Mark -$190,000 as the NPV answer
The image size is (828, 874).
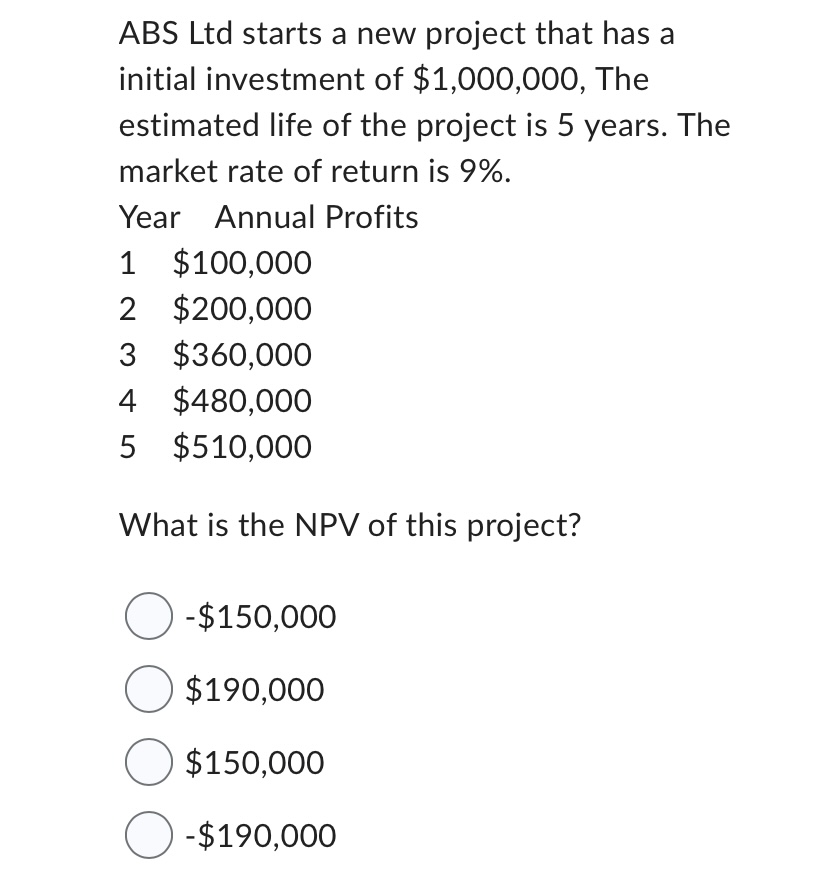tap(144, 836)
